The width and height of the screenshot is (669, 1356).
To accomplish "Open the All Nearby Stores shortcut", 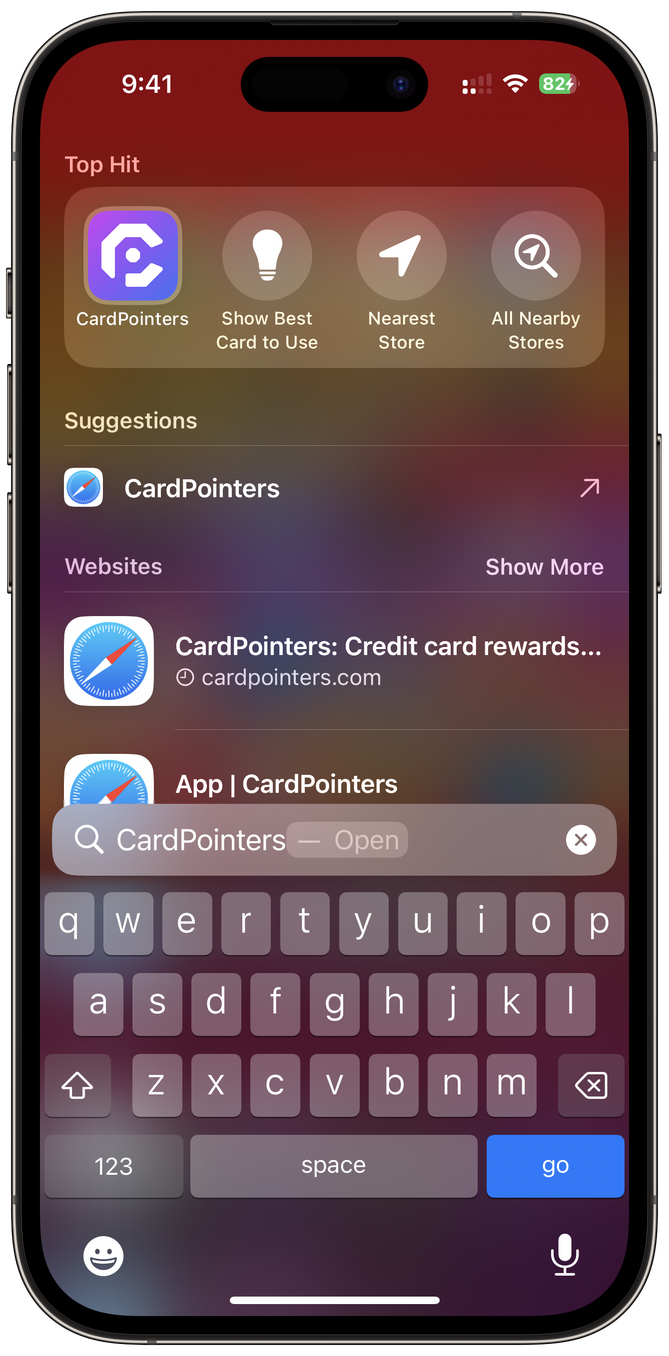I will 536,256.
